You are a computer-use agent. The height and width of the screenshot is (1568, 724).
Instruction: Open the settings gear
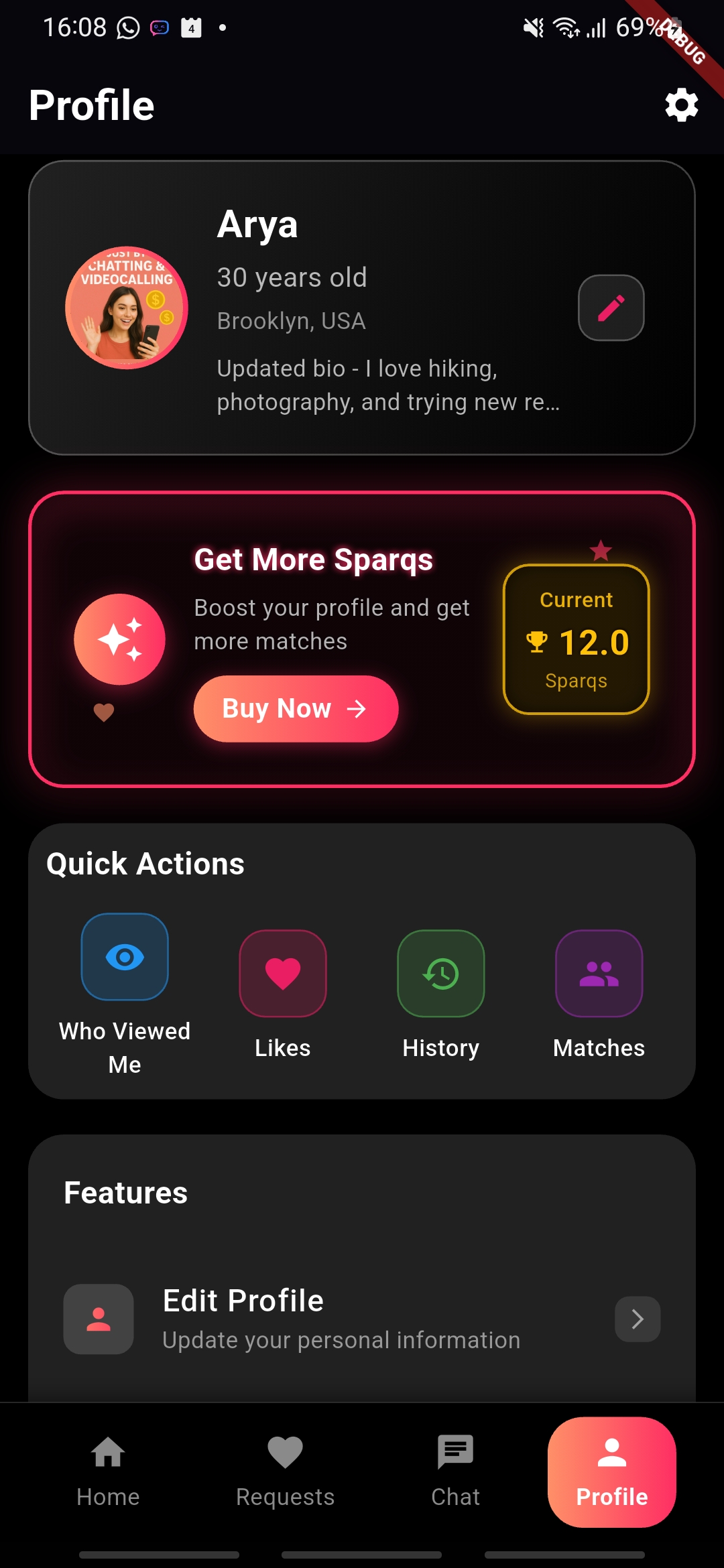pyautogui.click(x=681, y=105)
